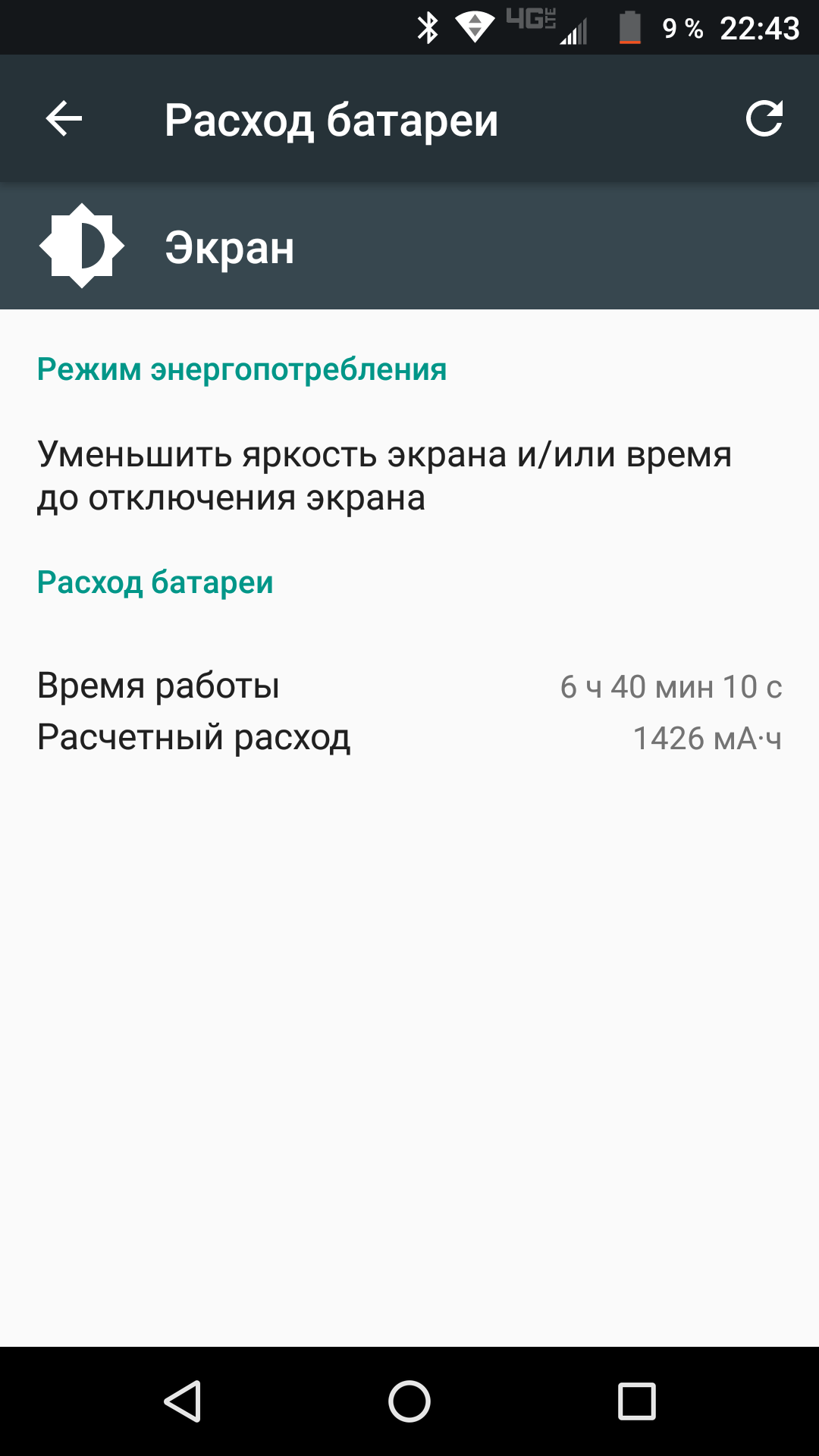Go back from battery usage screen
The image size is (819, 1456).
click(64, 119)
